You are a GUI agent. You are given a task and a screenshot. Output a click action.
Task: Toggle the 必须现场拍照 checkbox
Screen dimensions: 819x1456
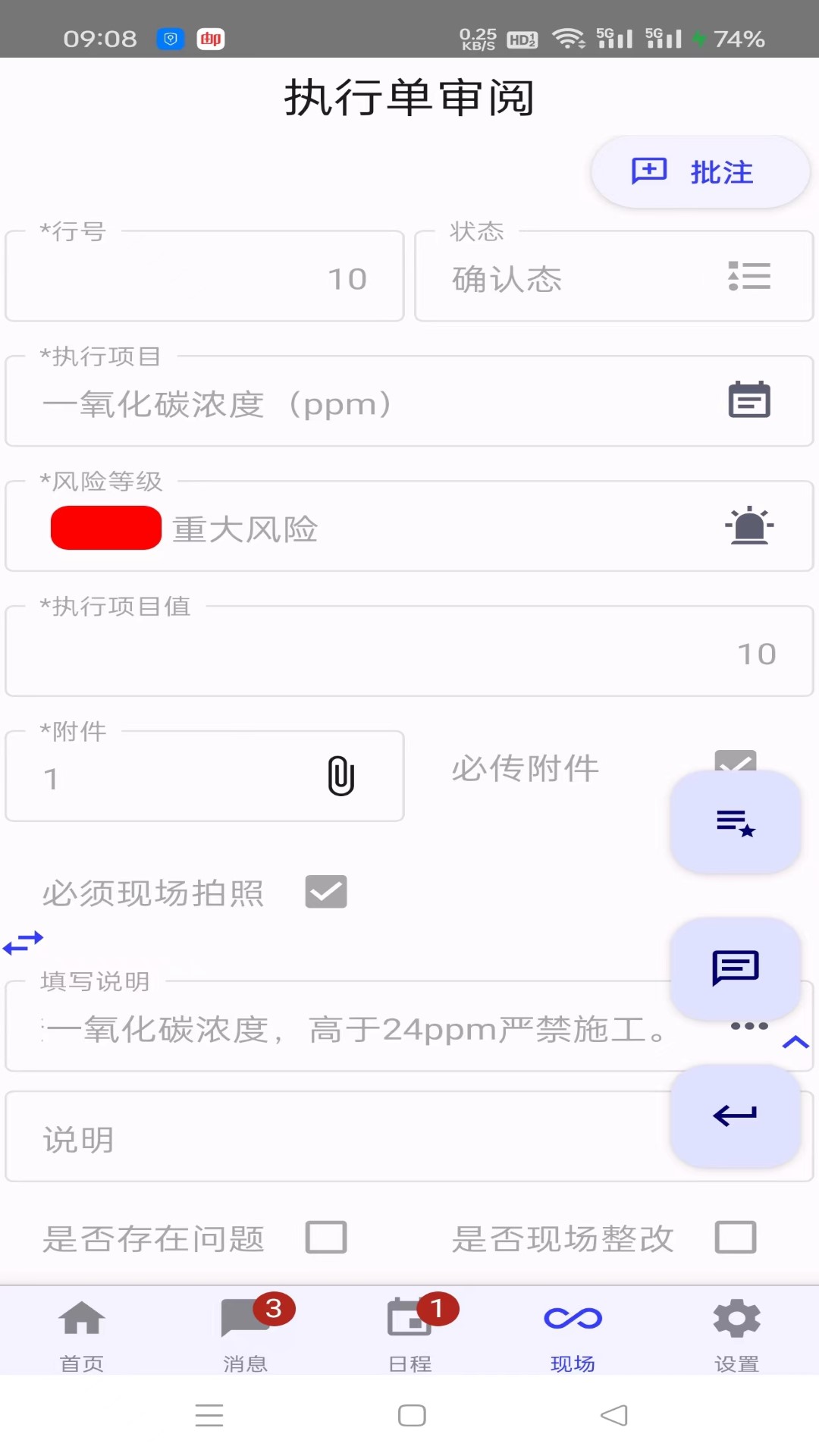[326, 892]
